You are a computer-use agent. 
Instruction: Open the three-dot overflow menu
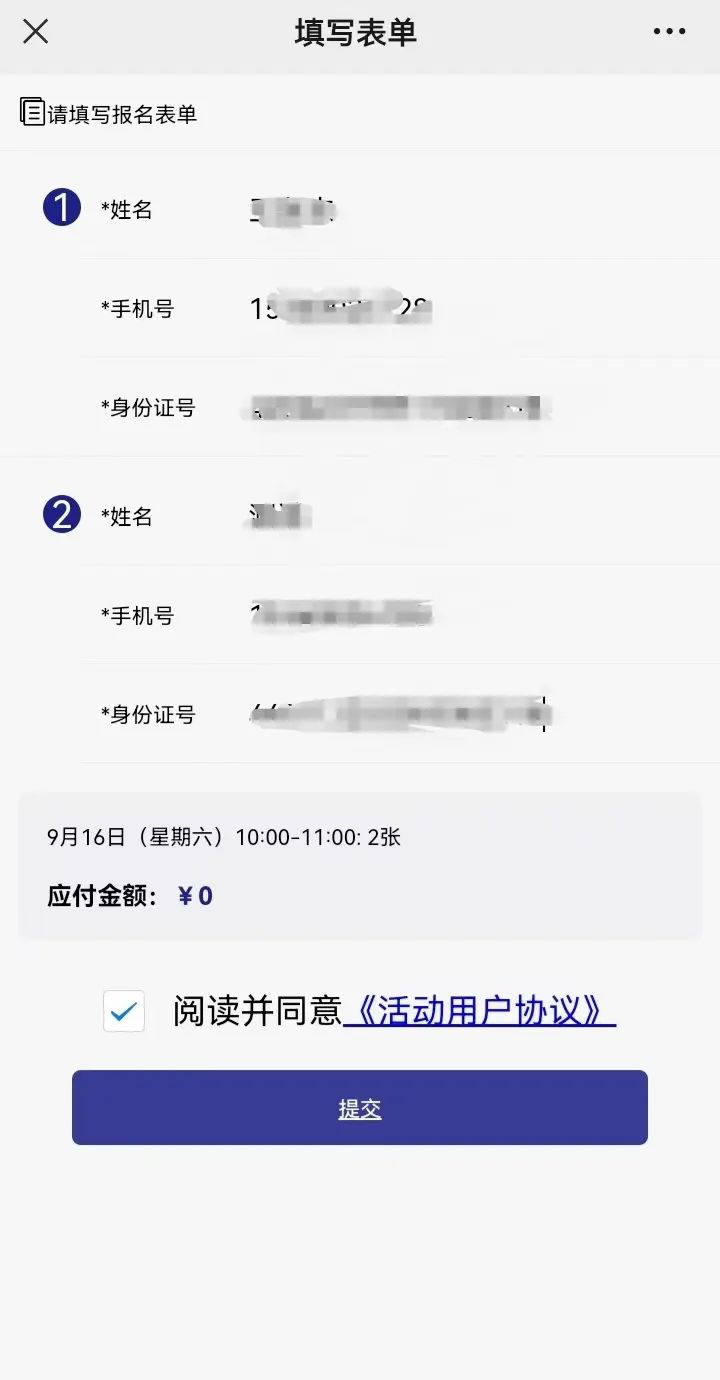669,32
